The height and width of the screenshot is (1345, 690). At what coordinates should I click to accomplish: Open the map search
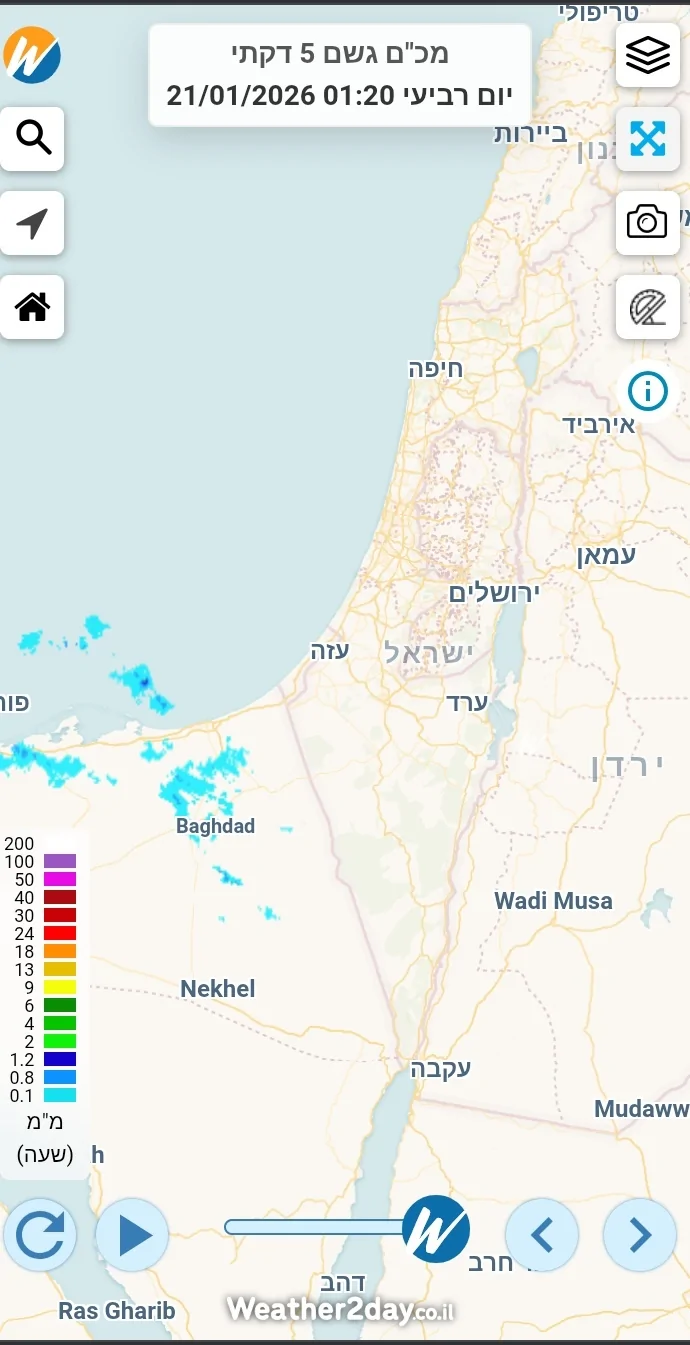pos(33,138)
